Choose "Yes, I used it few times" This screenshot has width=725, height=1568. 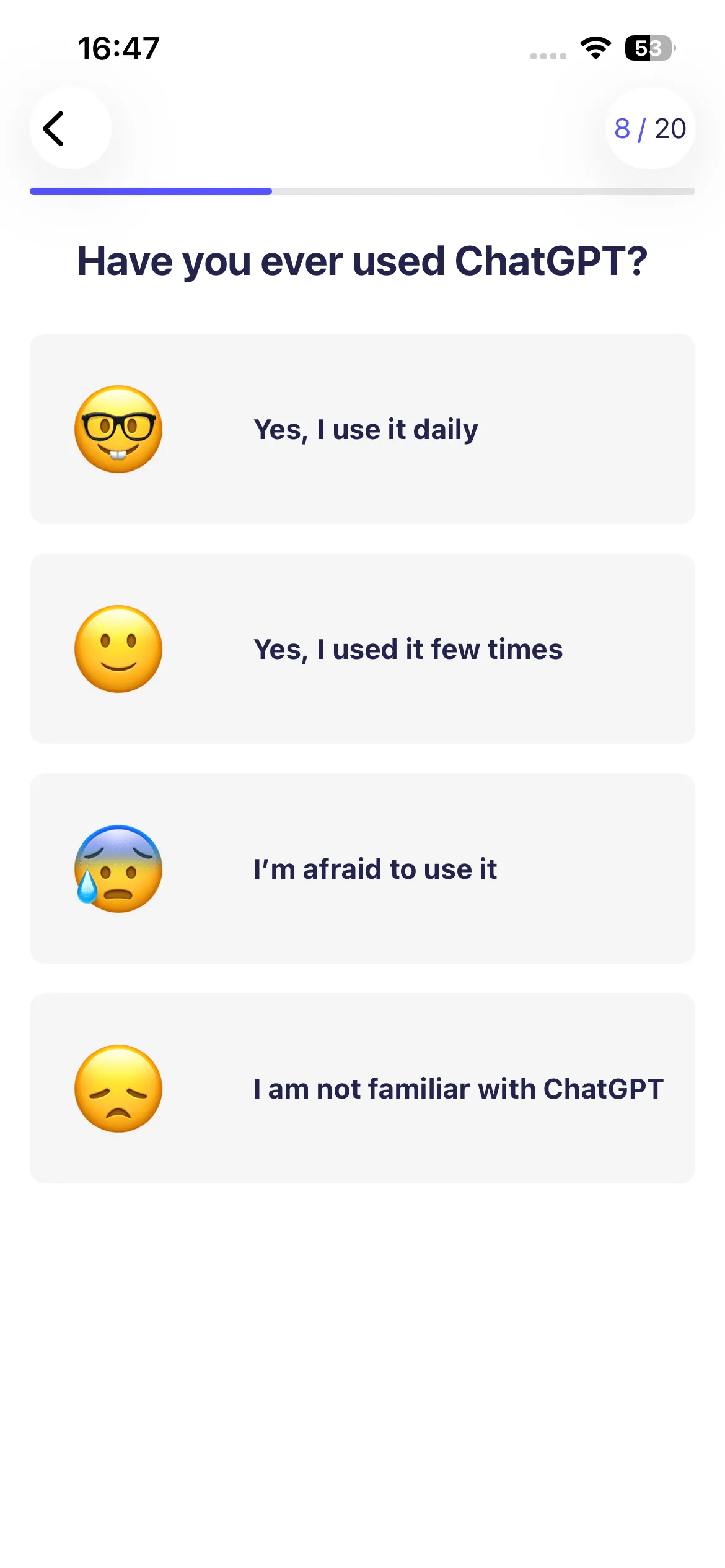(x=362, y=648)
